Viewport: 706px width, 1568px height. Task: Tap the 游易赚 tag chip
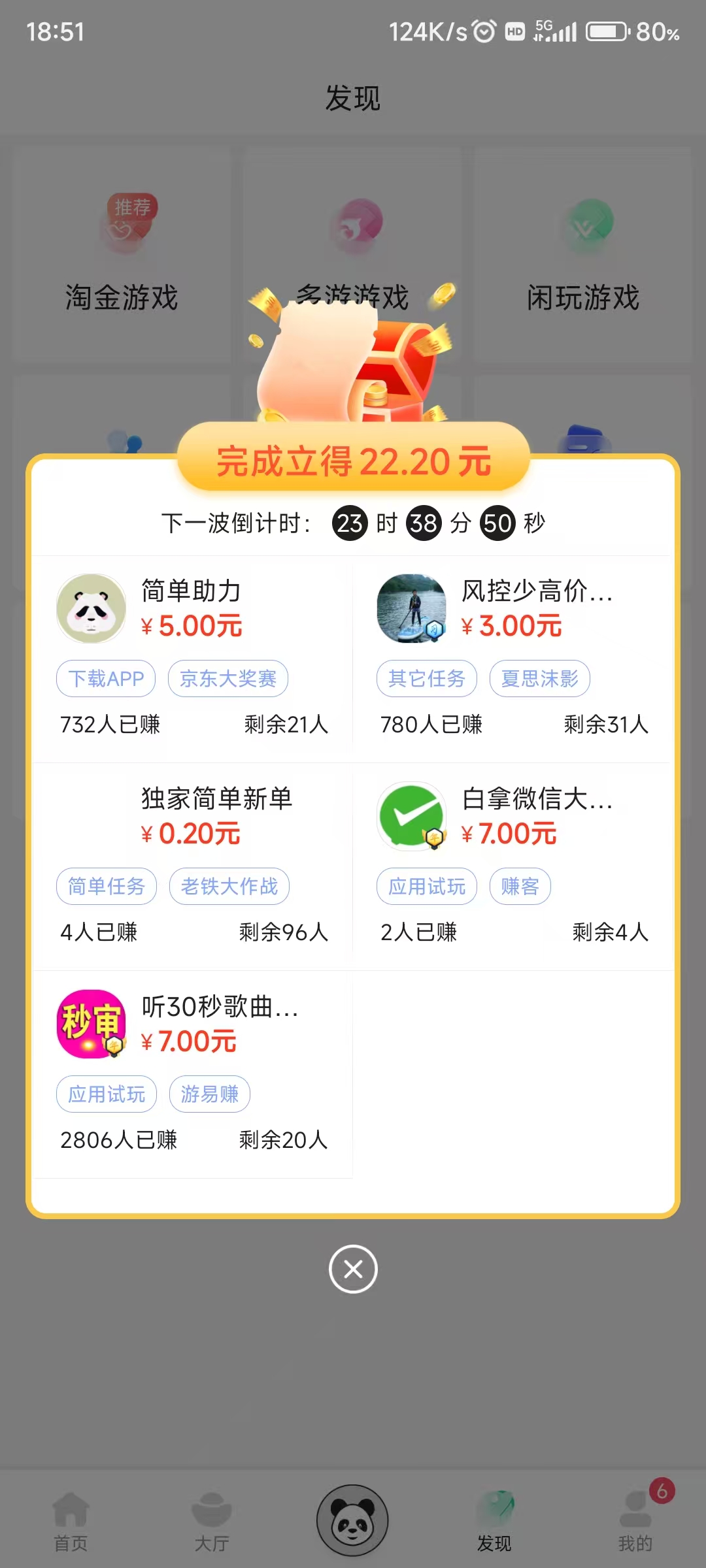(210, 1094)
